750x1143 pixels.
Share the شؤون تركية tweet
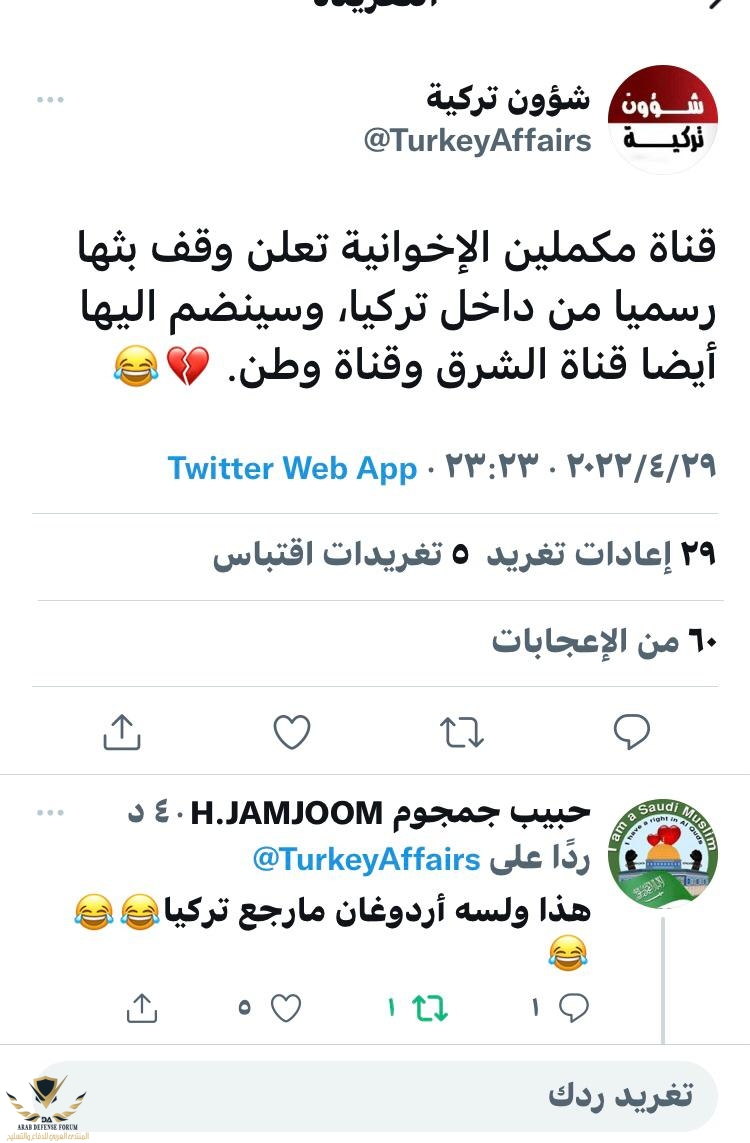tap(122, 733)
